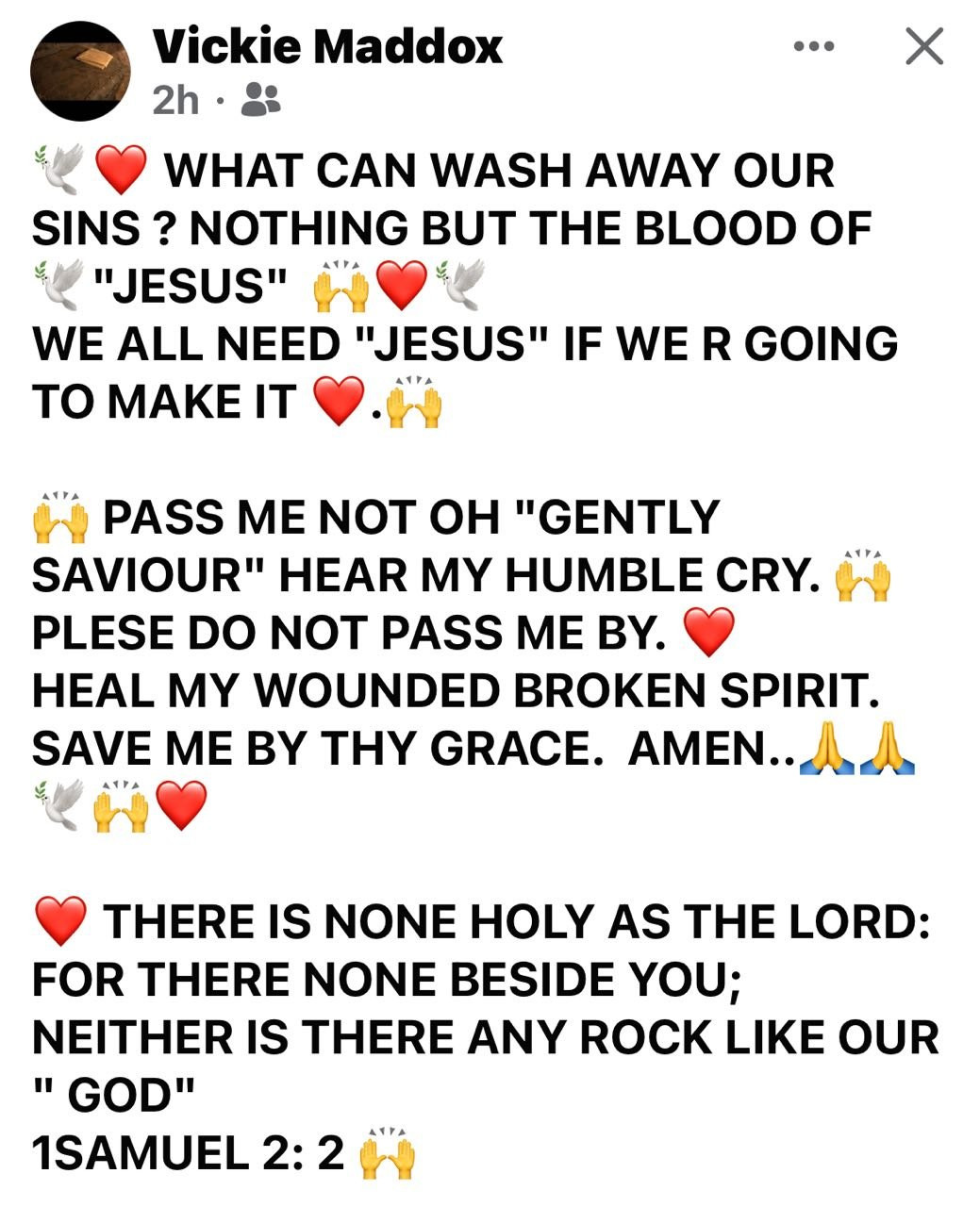
Task: Open the three-dot post options menu
Action: (814, 46)
